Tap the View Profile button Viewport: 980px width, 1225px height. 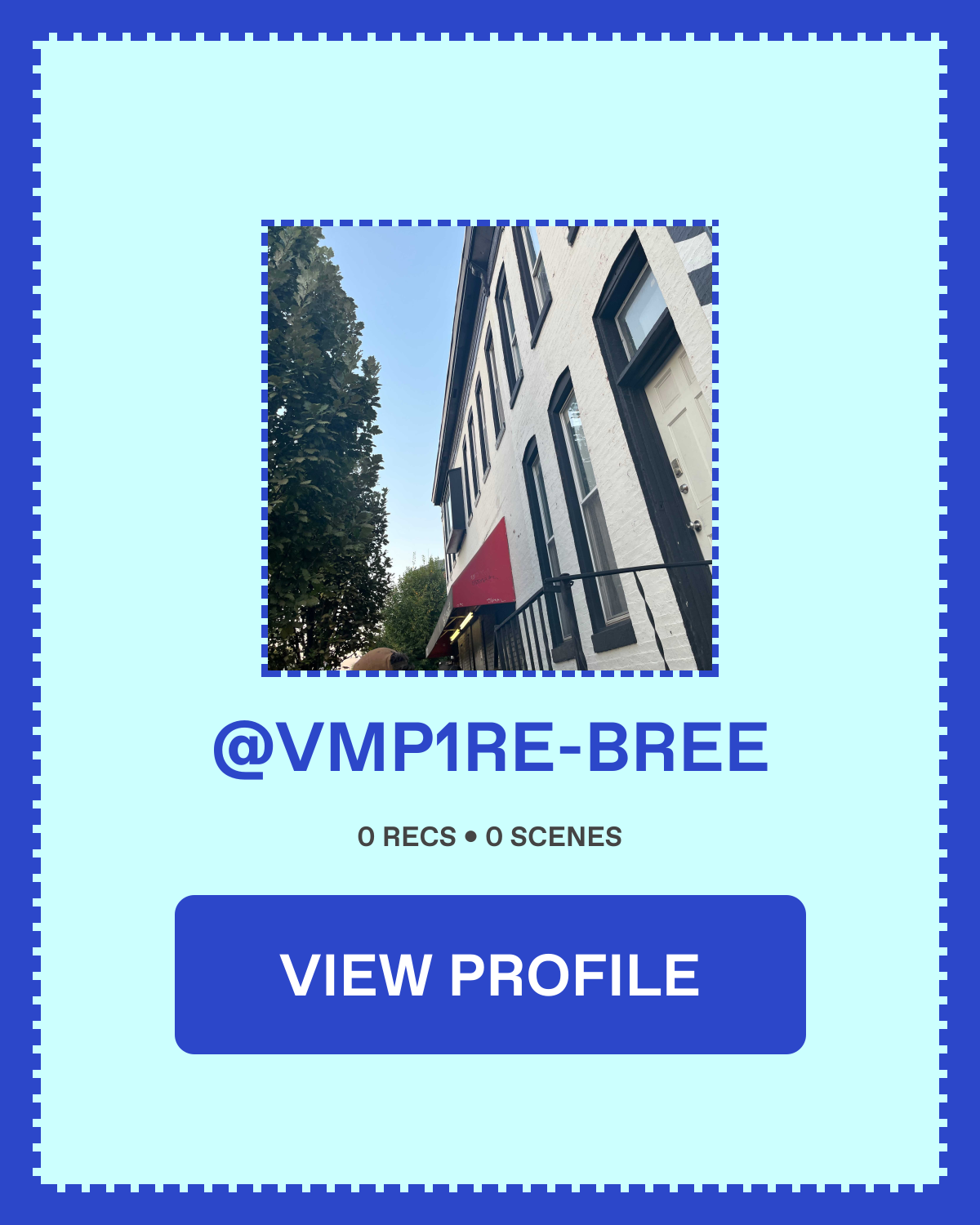tap(490, 974)
